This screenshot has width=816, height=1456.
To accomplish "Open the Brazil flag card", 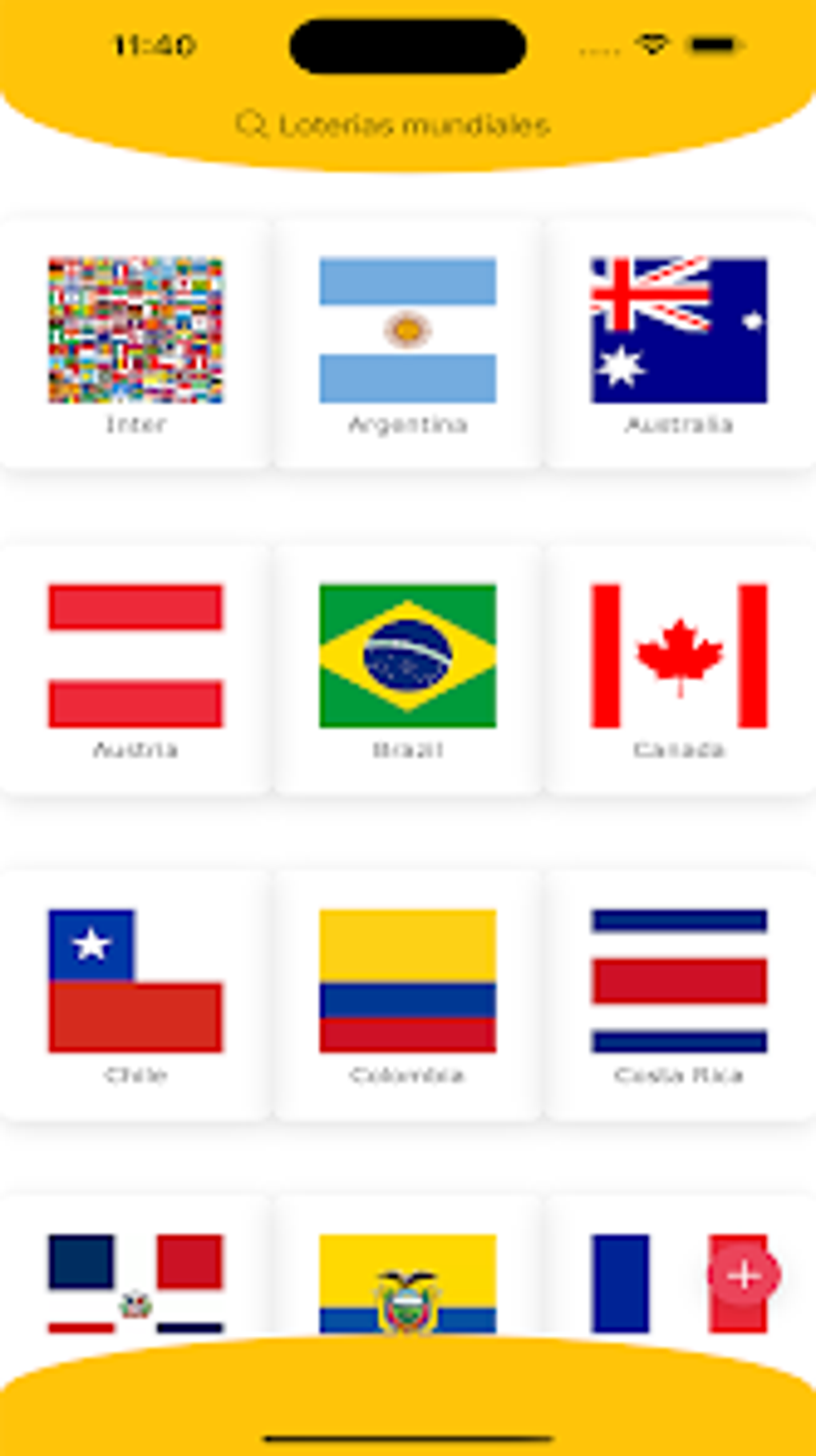I will (x=407, y=668).
